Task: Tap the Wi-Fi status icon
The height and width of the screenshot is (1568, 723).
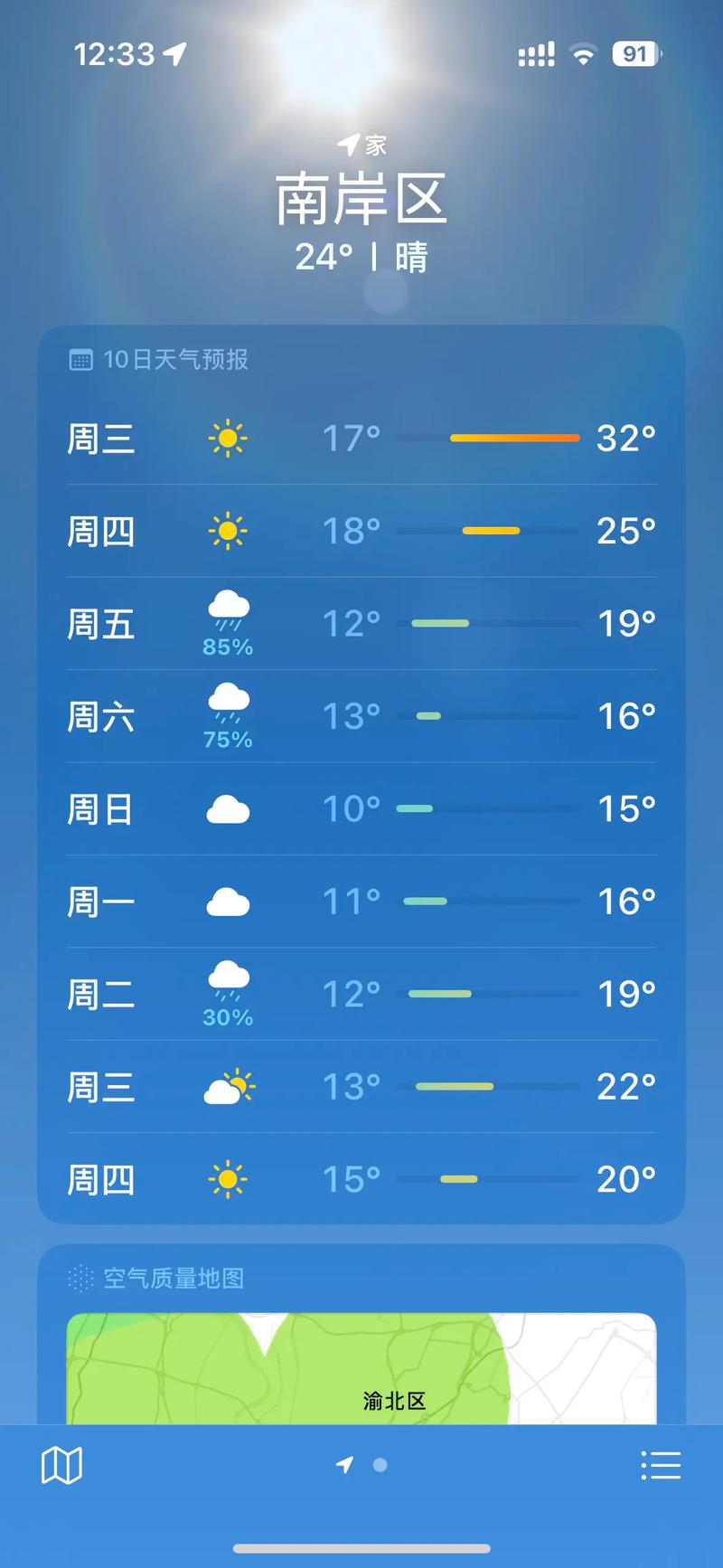Action: [584, 53]
